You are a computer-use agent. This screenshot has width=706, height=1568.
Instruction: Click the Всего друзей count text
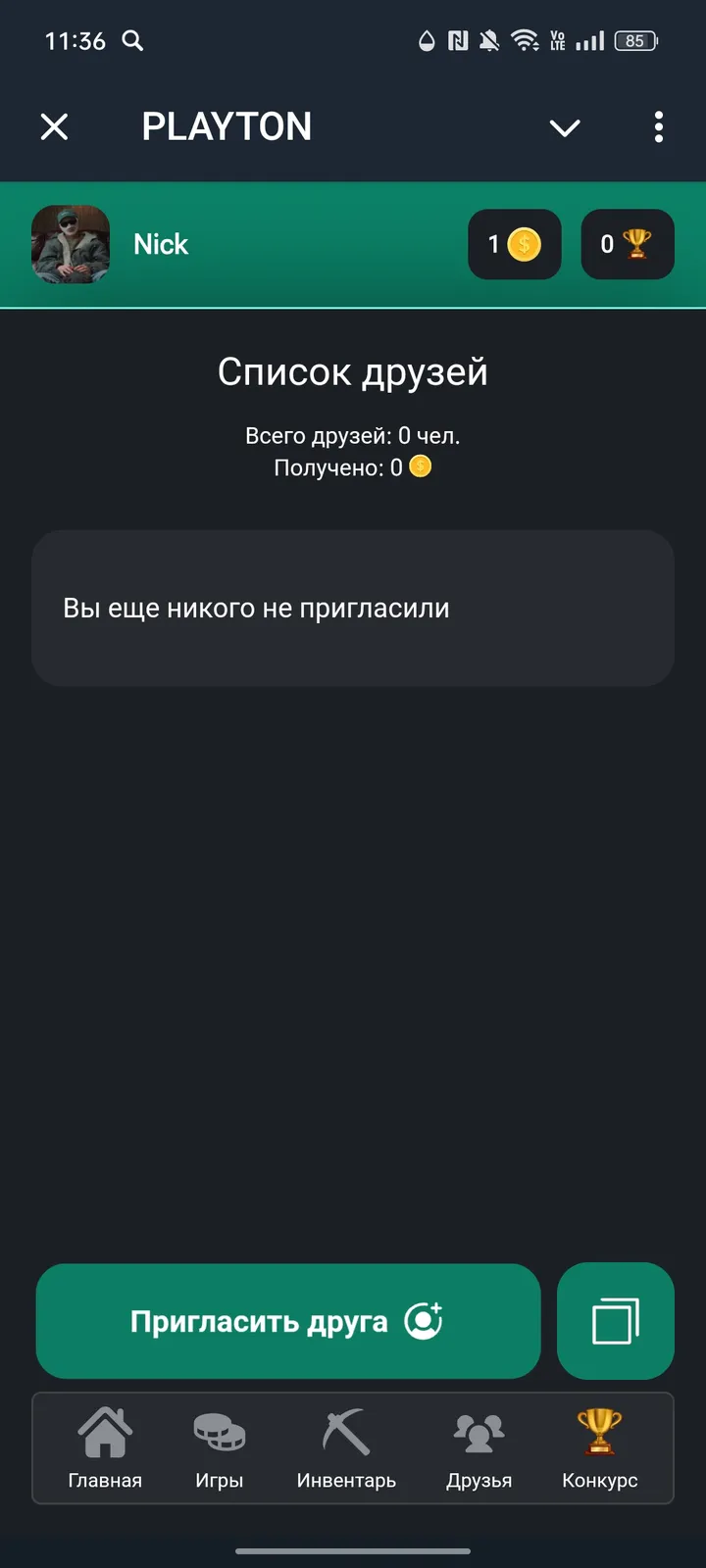353,435
